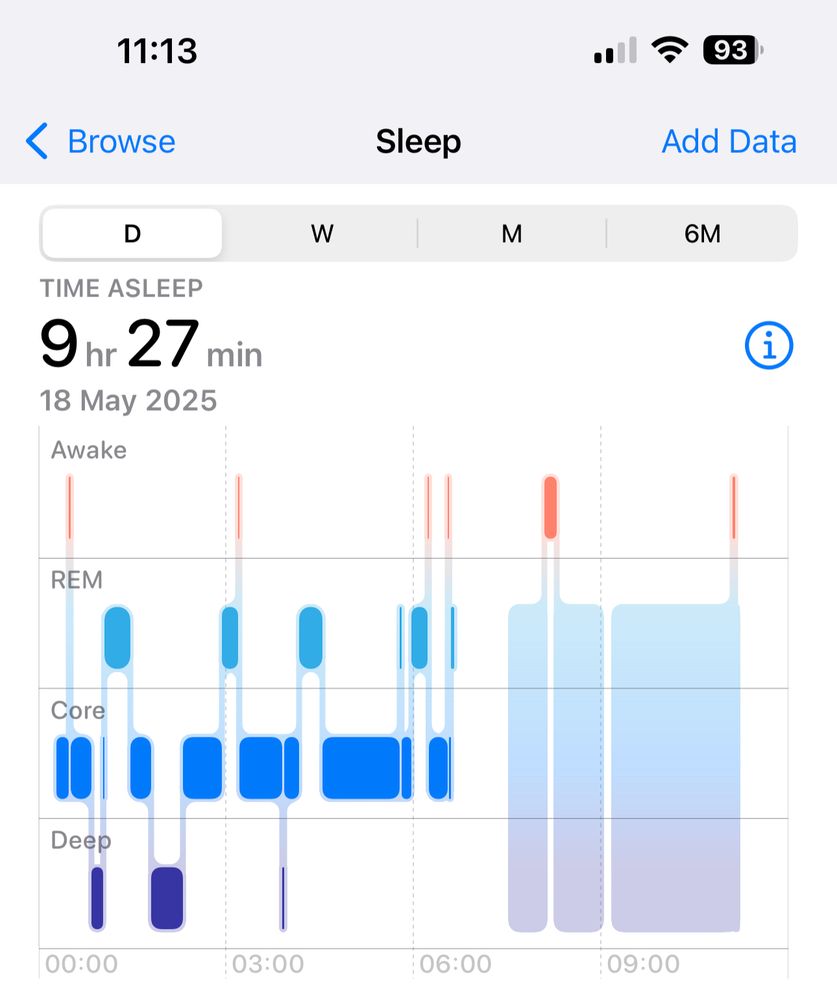Tap Add Data to log sleep manually
Viewport: 837px width, 1000px height.
729,141
